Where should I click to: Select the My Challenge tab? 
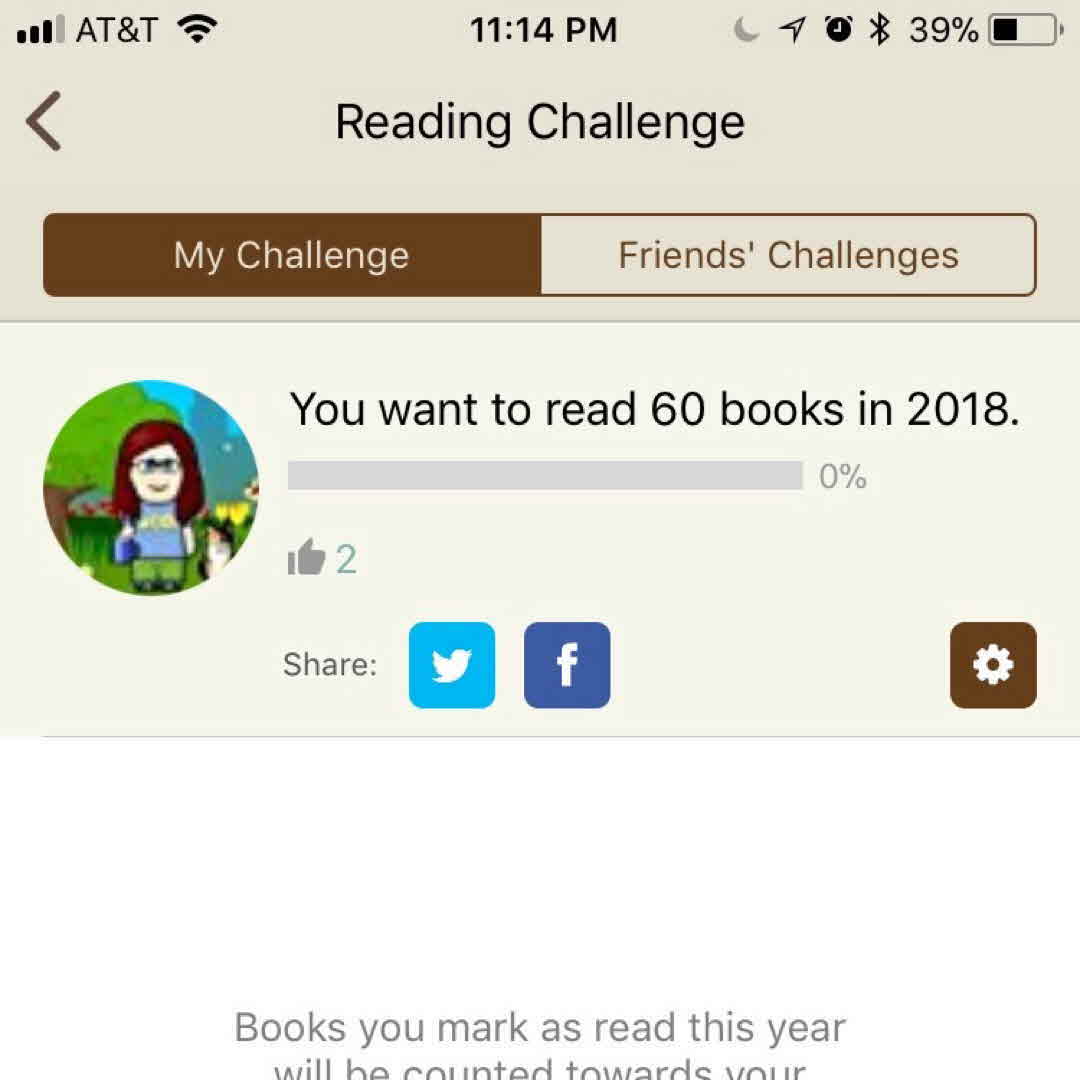292,255
